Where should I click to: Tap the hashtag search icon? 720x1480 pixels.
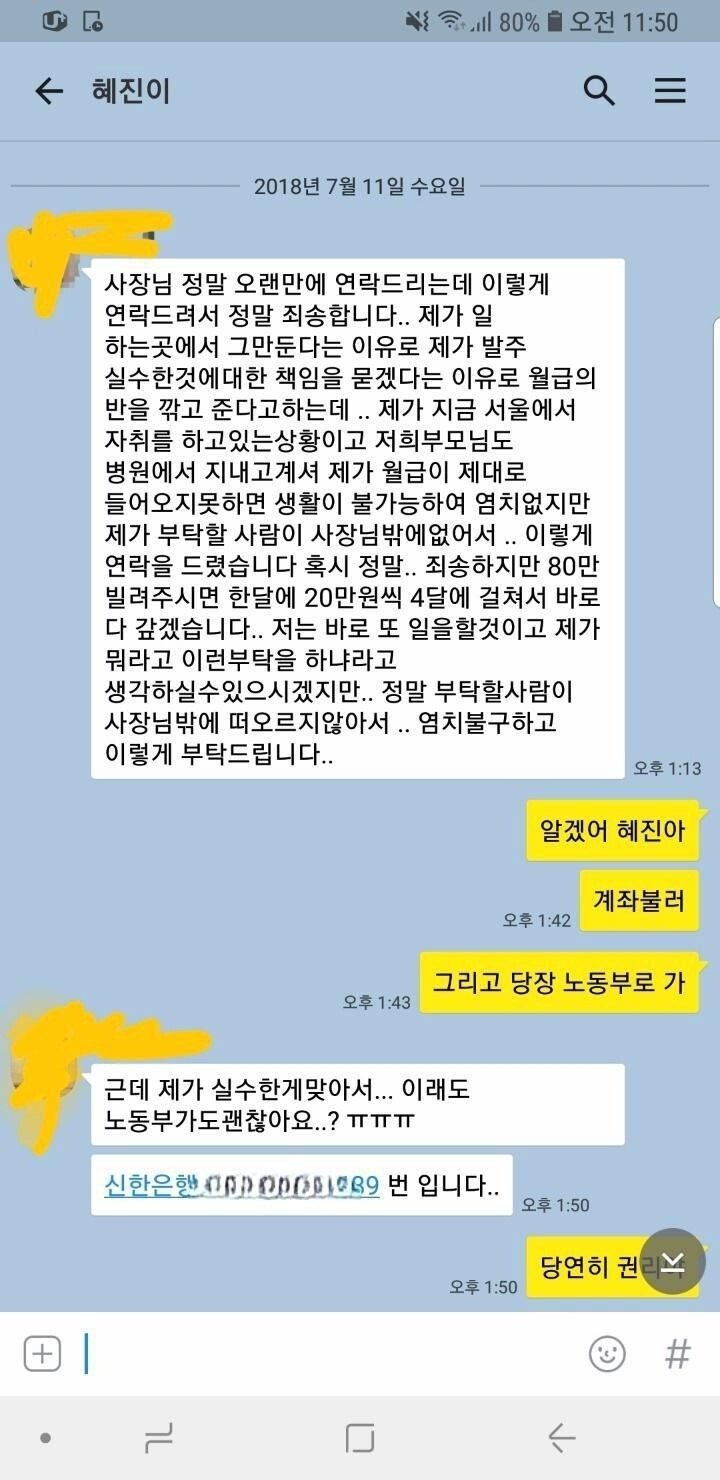click(x=678, y=1354)
